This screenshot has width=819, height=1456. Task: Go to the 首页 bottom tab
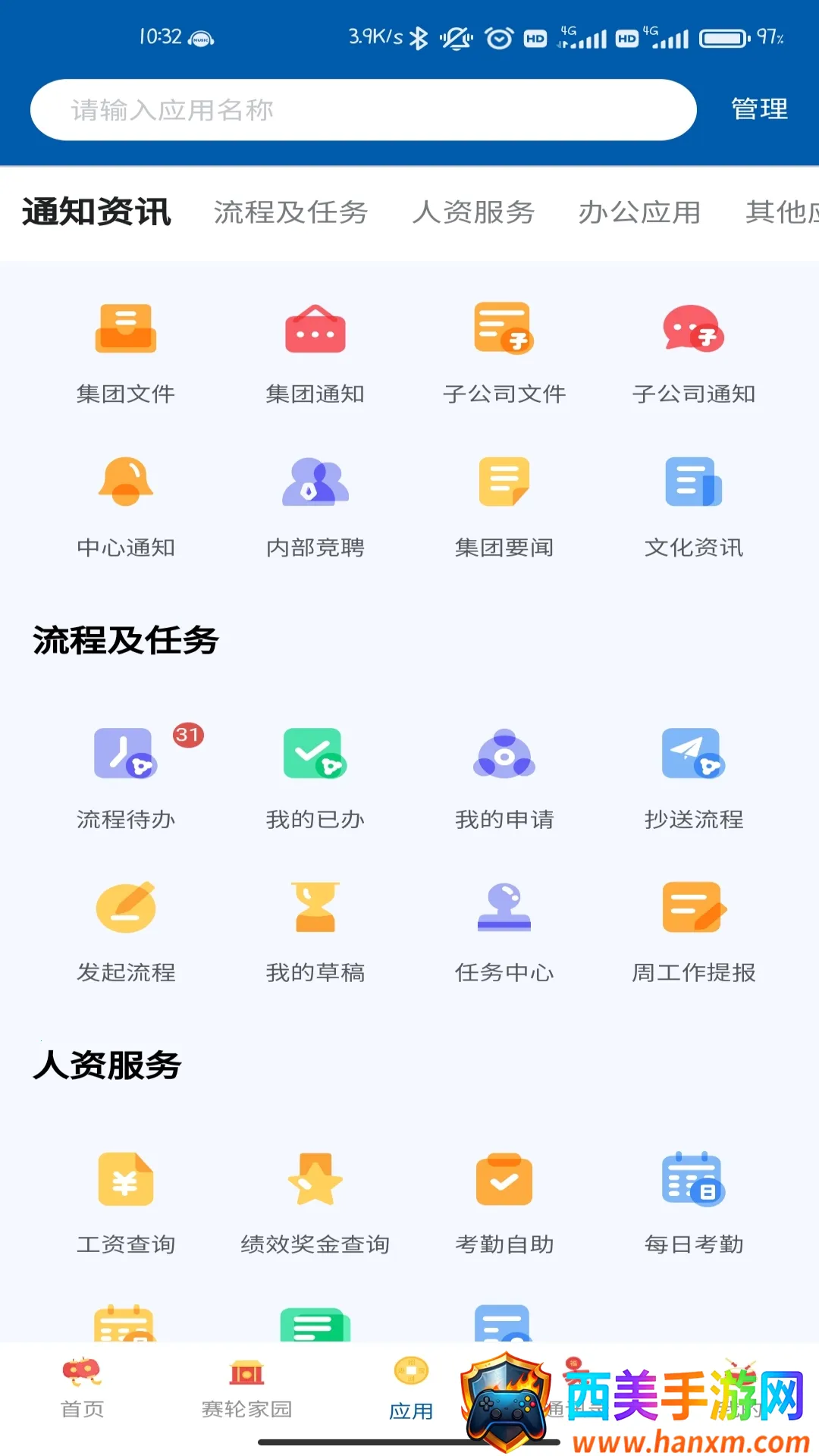click(82, 1389)
